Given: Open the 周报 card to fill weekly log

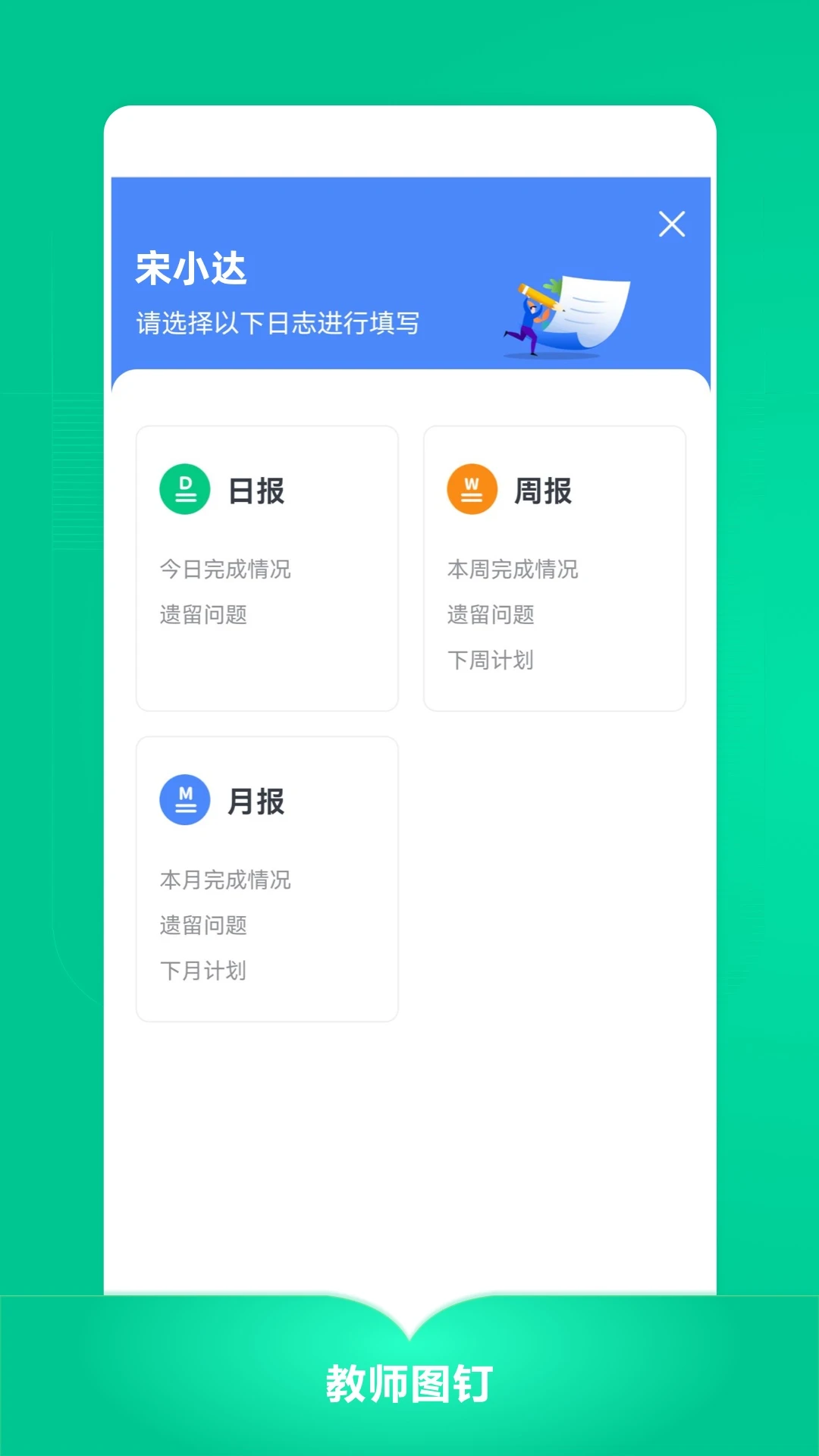Looking at the screenshot, I should (554, 569).
